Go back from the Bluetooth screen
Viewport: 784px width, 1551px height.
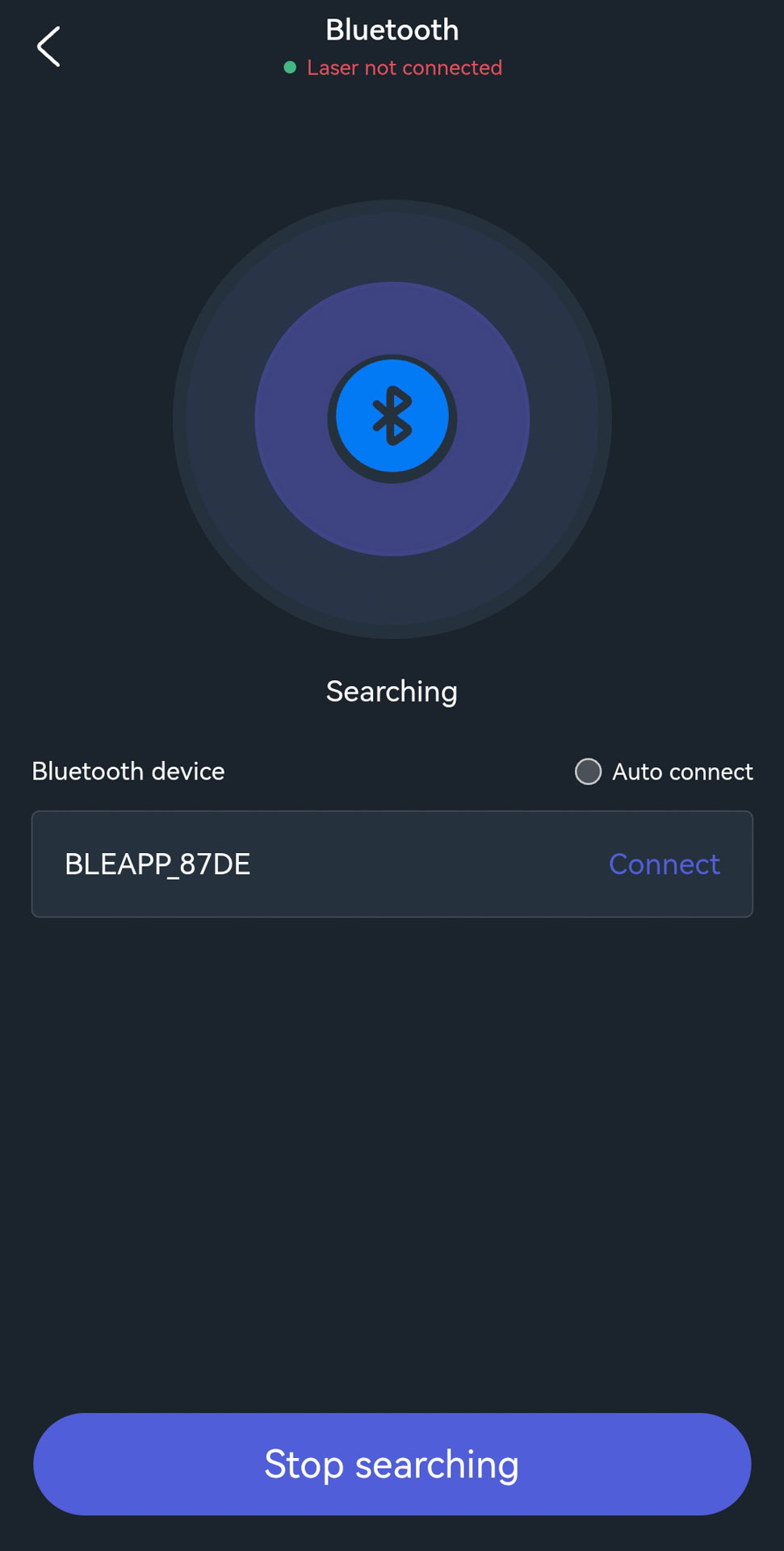pos(48,47)
